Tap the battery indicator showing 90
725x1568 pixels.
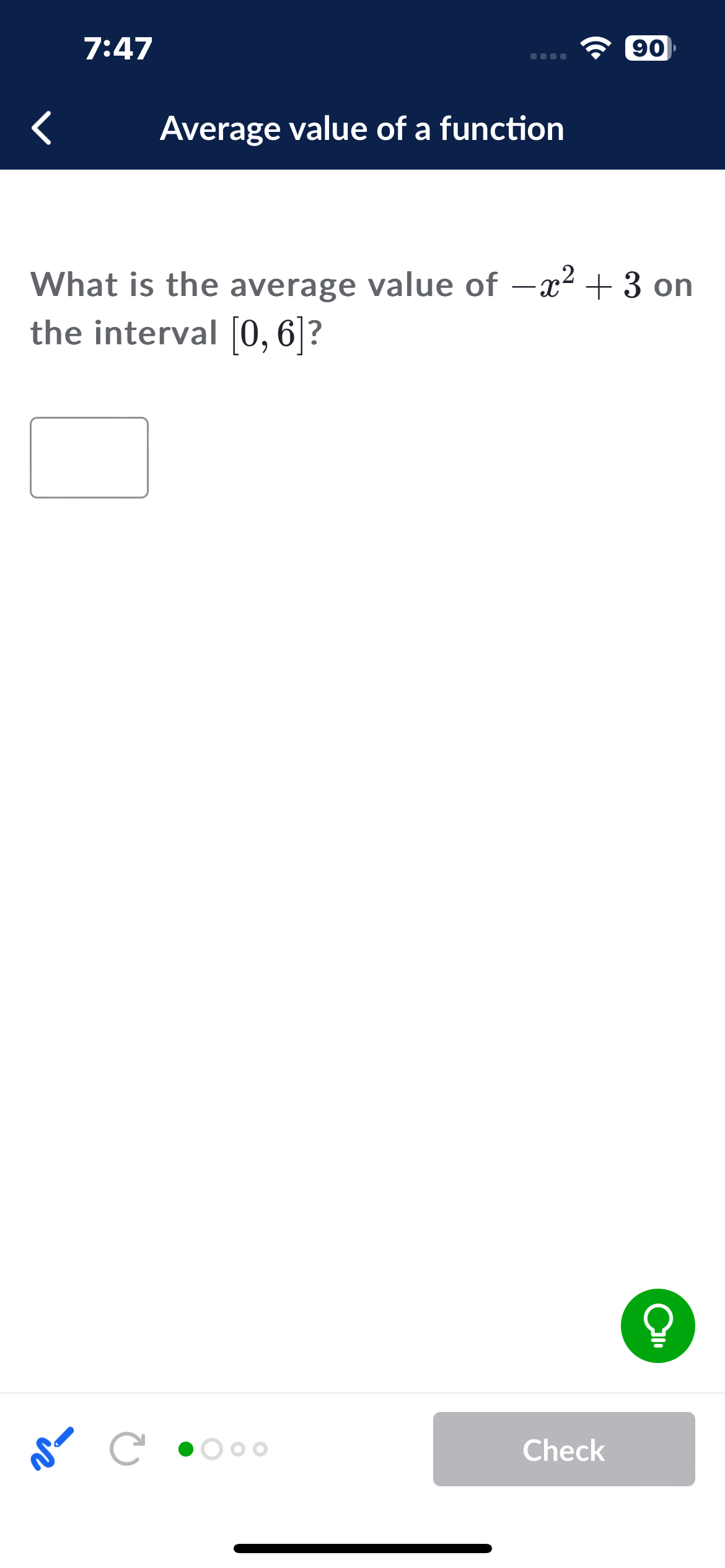[647, 48]
